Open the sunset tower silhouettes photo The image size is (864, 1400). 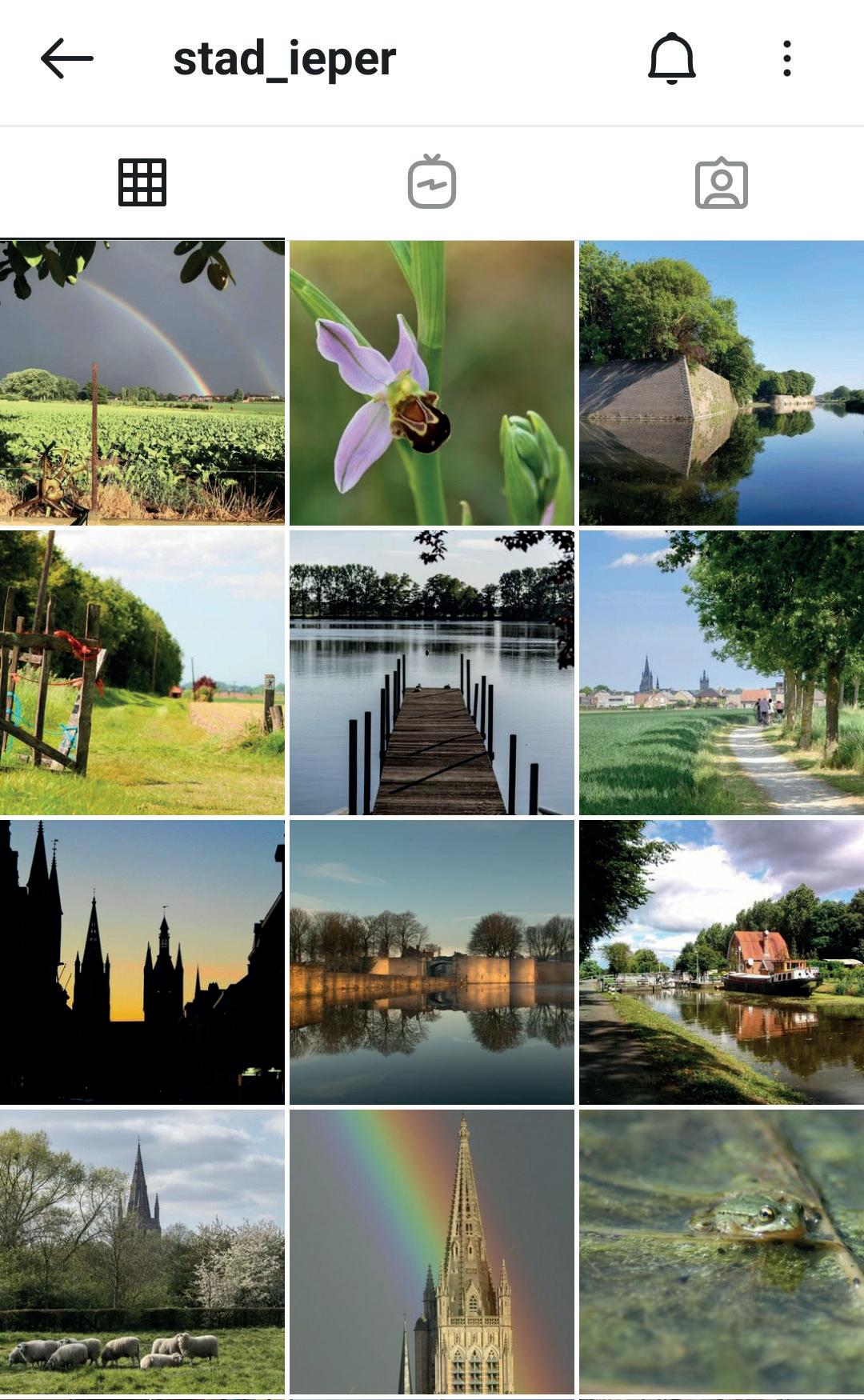click(142, 962)
